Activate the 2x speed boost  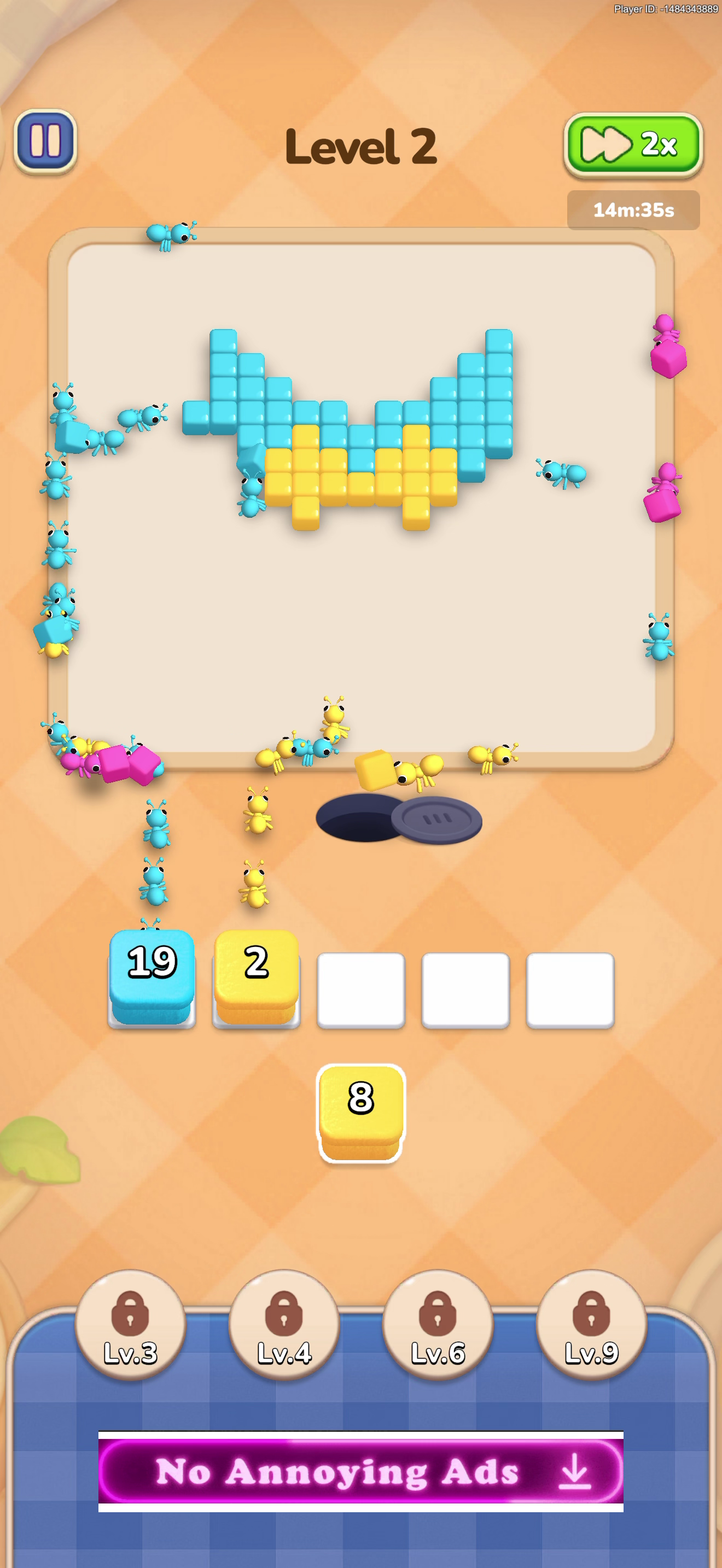(x=633, y=145)
